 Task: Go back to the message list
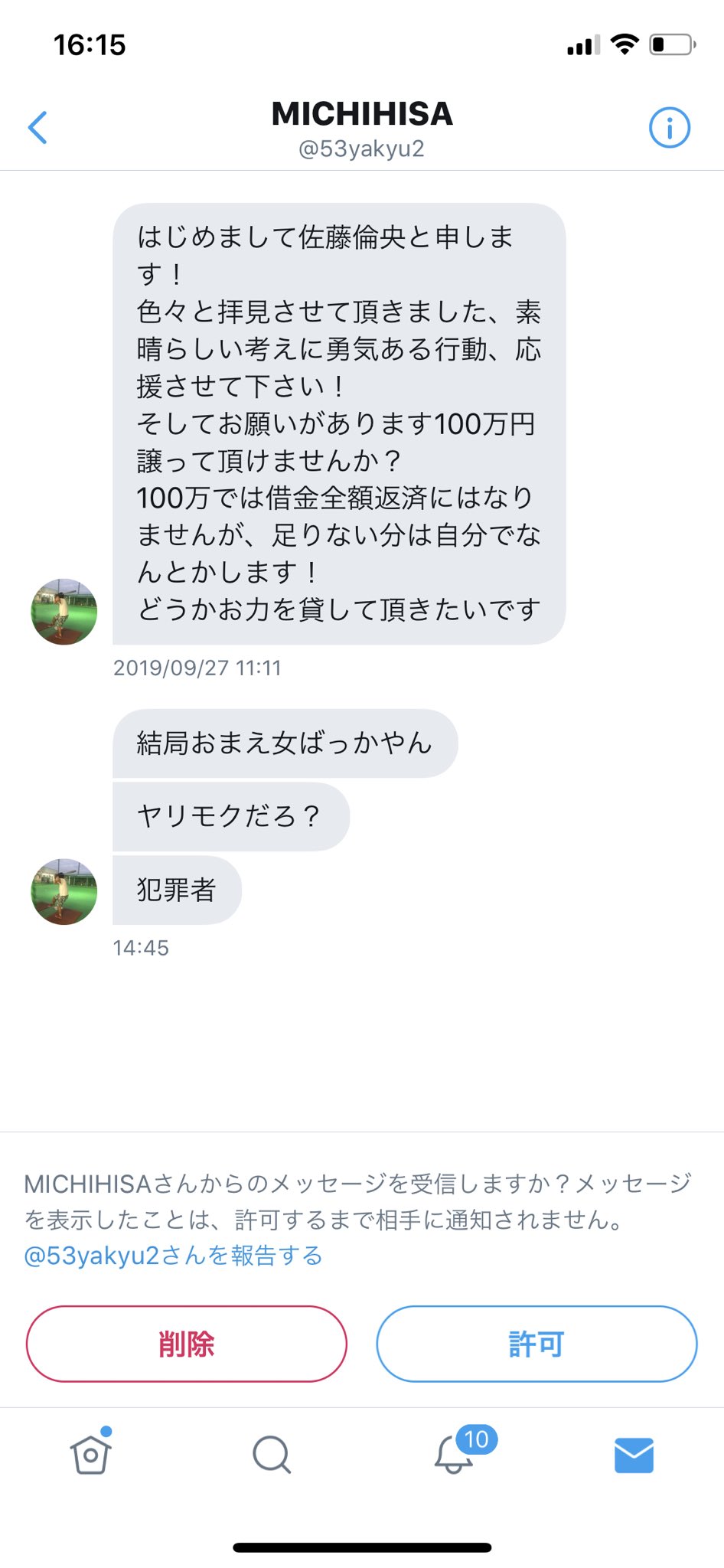pyautogui.click(x=38, y=127)
